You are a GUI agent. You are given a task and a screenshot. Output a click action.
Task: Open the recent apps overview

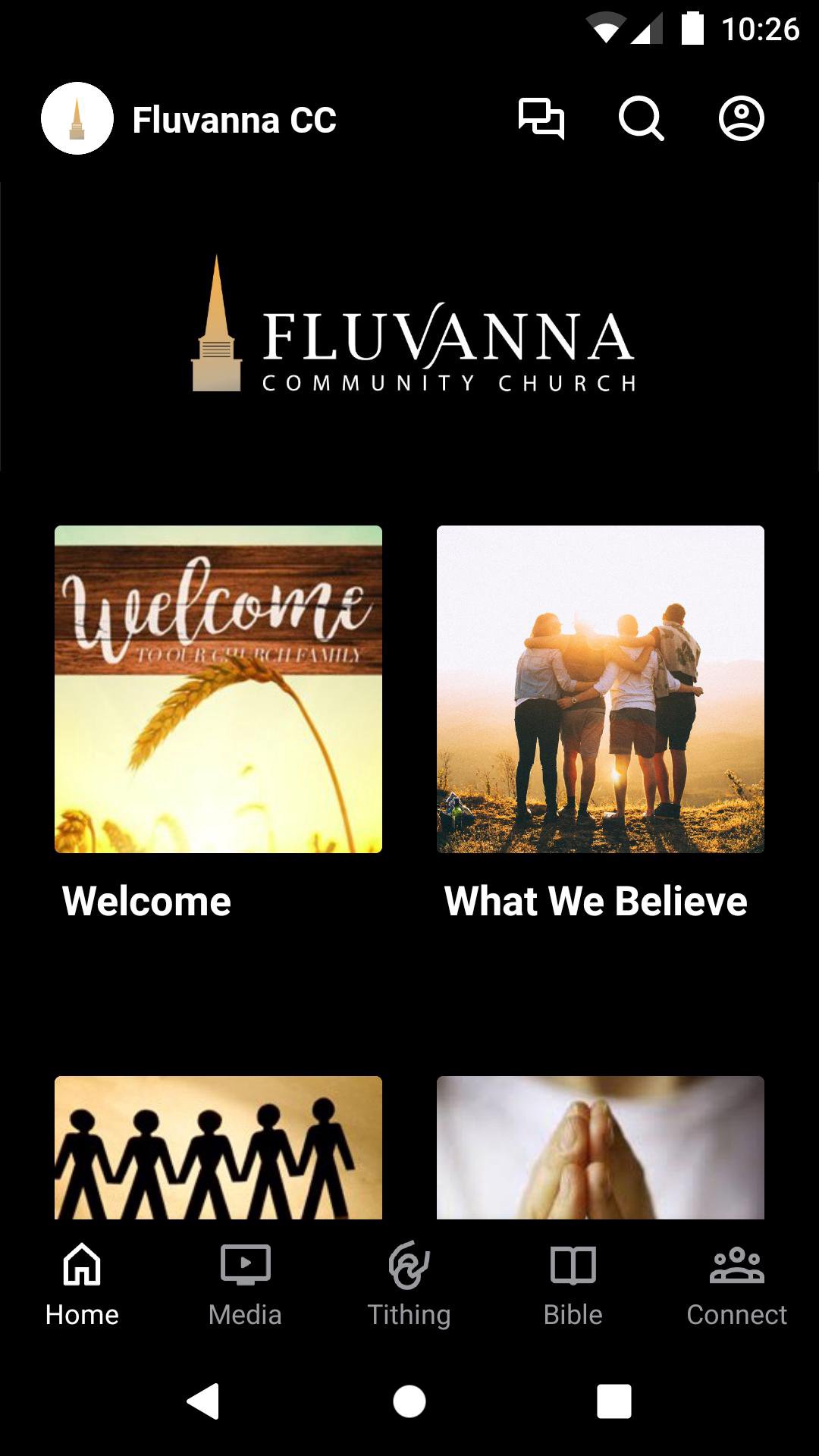(x=613, y=1401)
